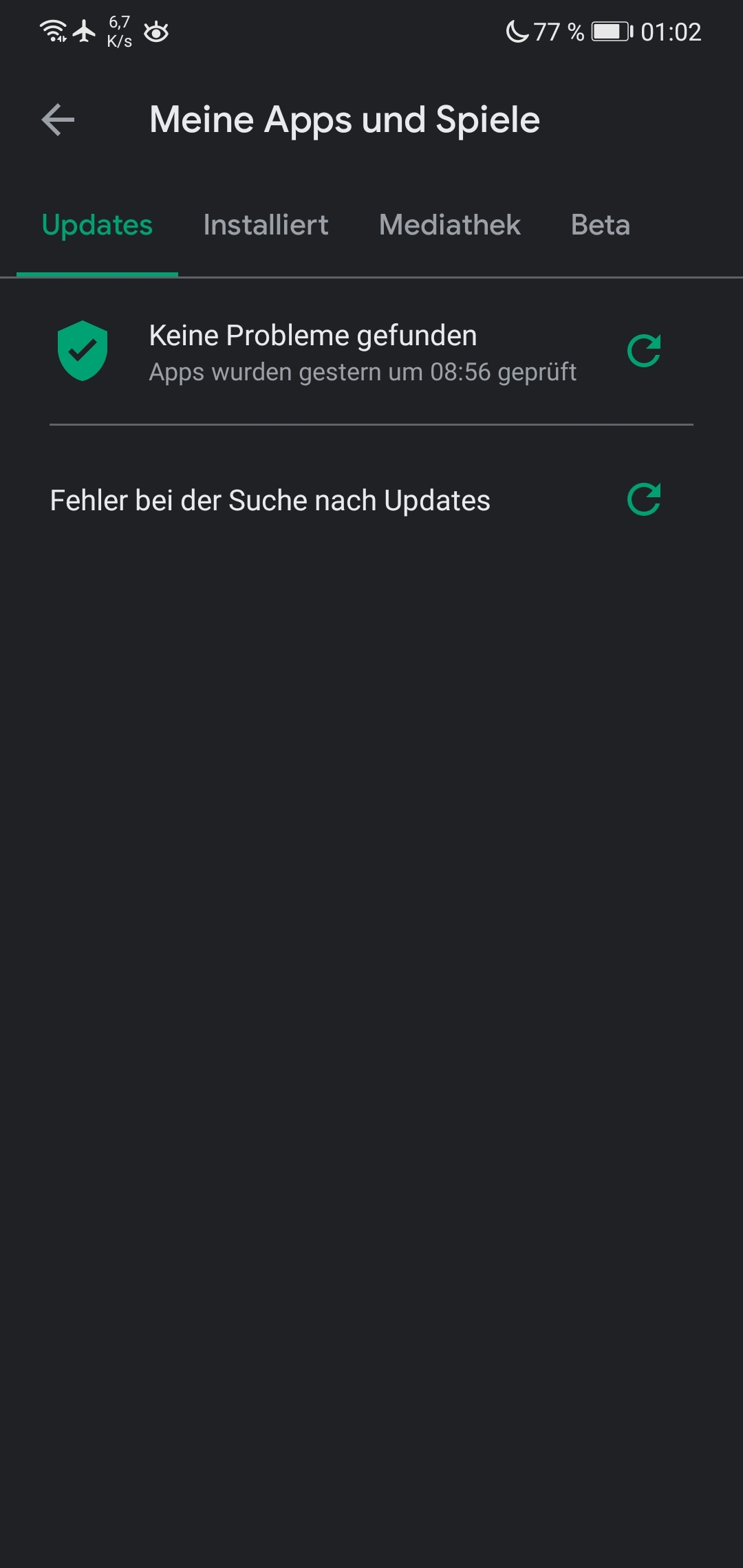Open the Mediathek tab

point(449,225)
